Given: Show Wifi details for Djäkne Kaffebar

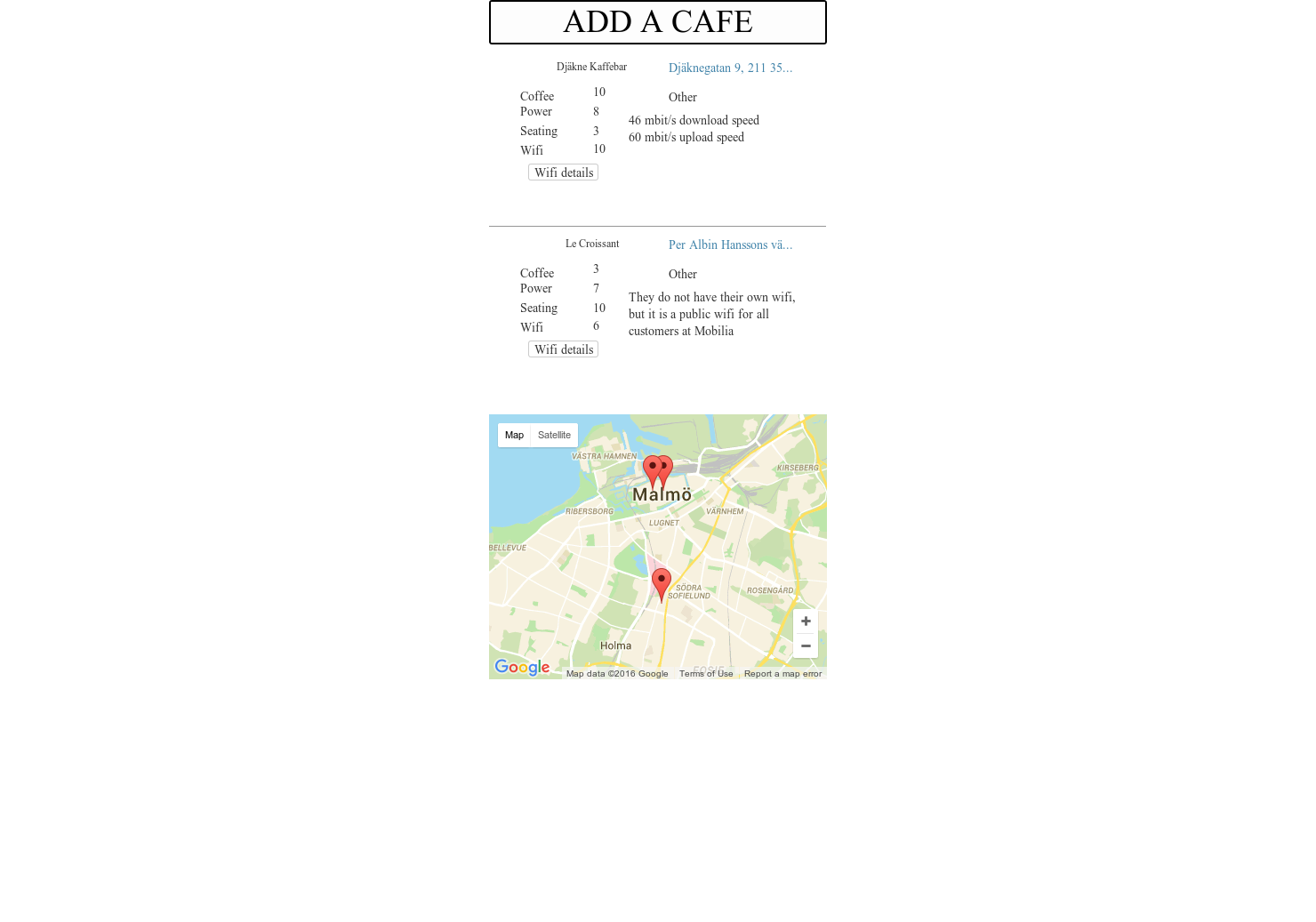Looking at the screenshot, I should coord(563,172).
